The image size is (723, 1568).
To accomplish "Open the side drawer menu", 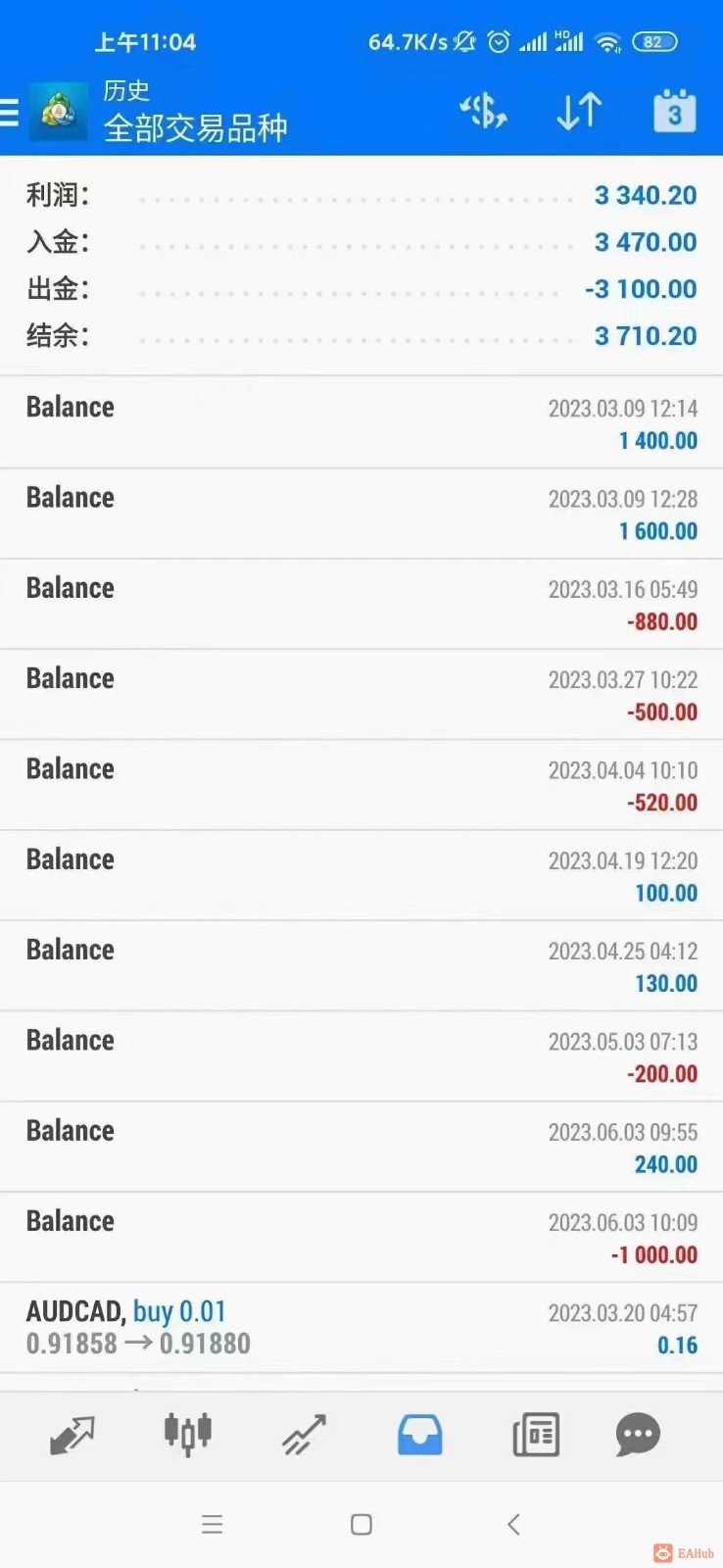I will coord(12,113).
